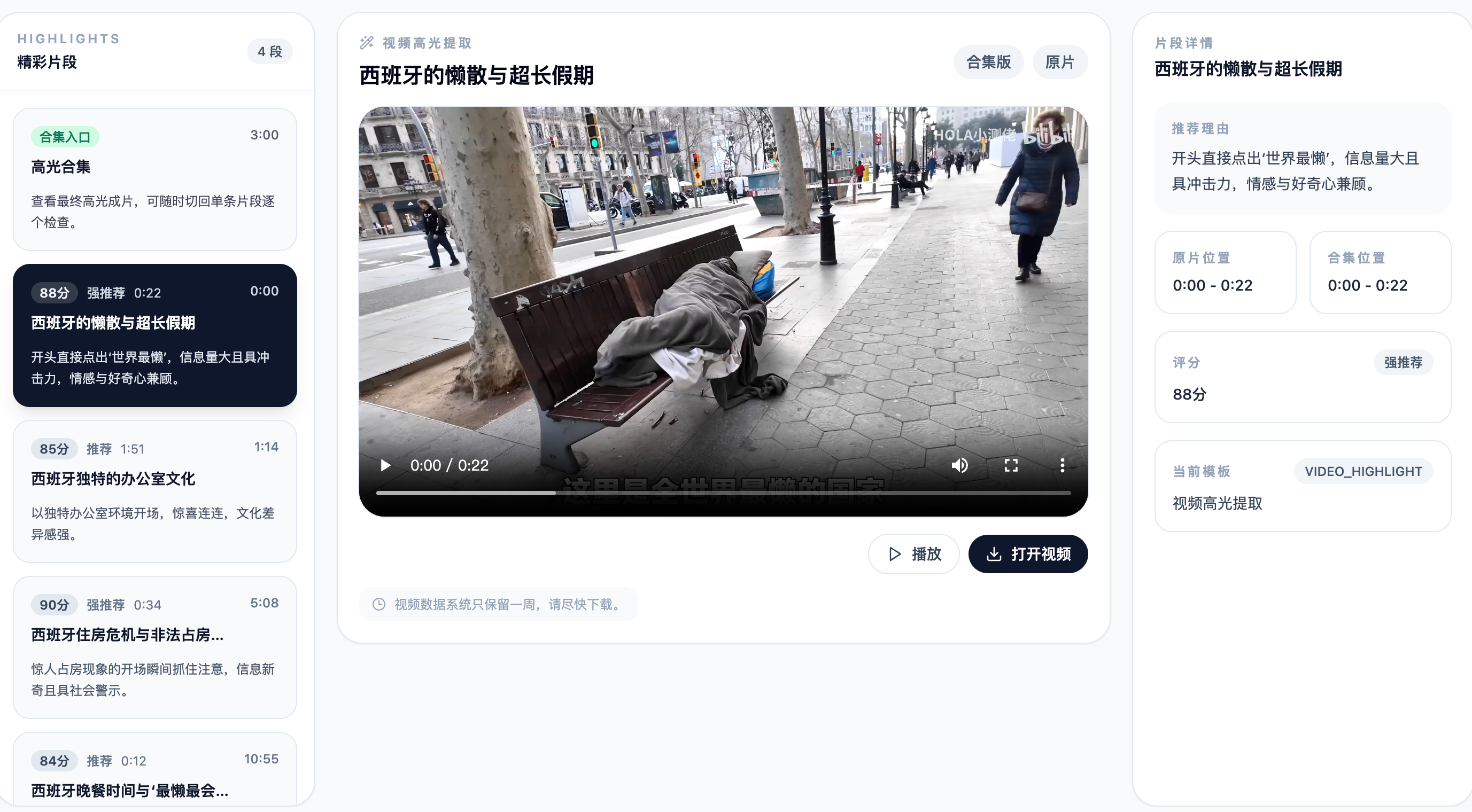Viewport: 1472px width, 812px height.
Task: Open the 西班牙晚餐时间 segment card
Action: [154, 774]
